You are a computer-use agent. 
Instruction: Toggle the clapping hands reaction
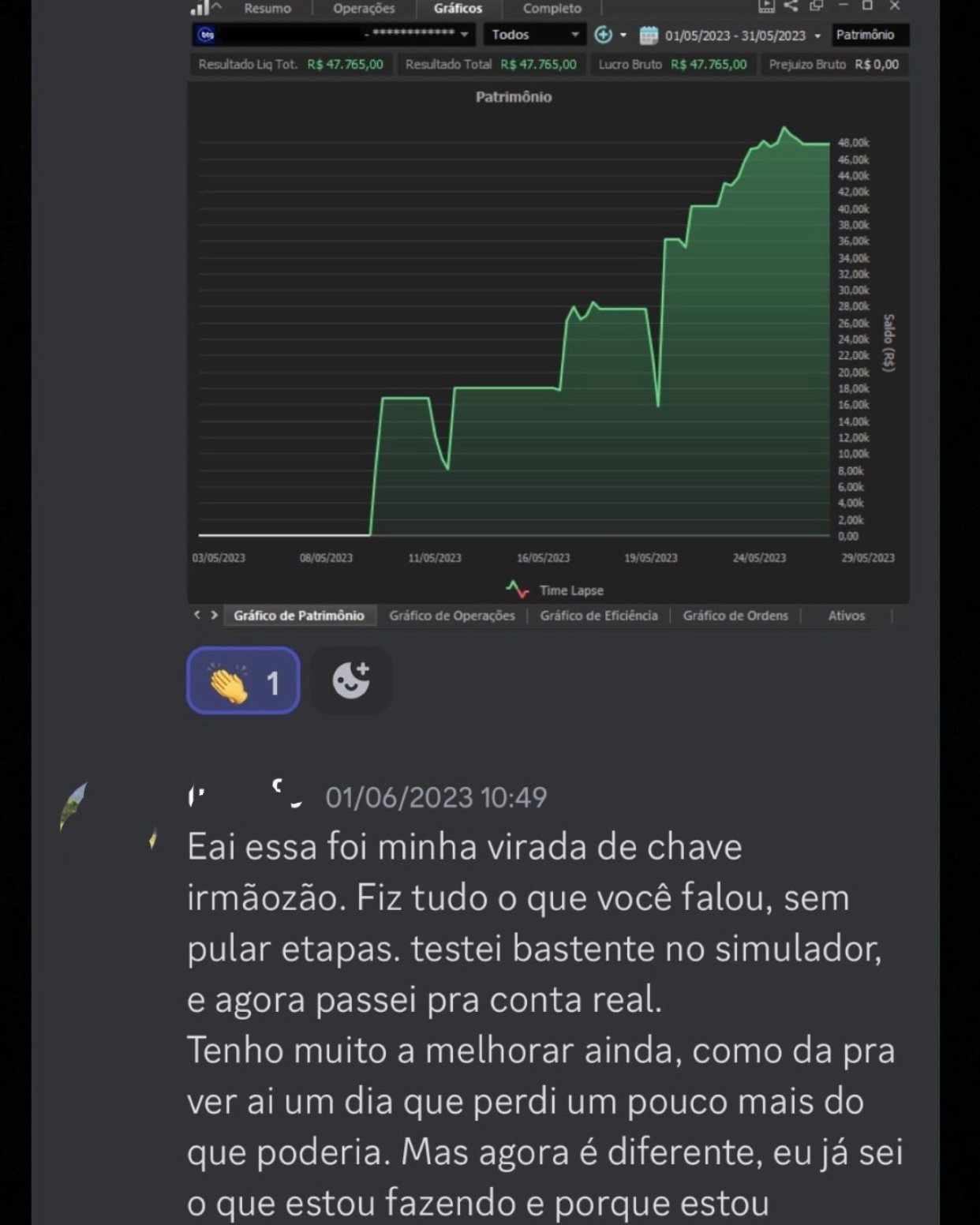(x=243, y=681)
